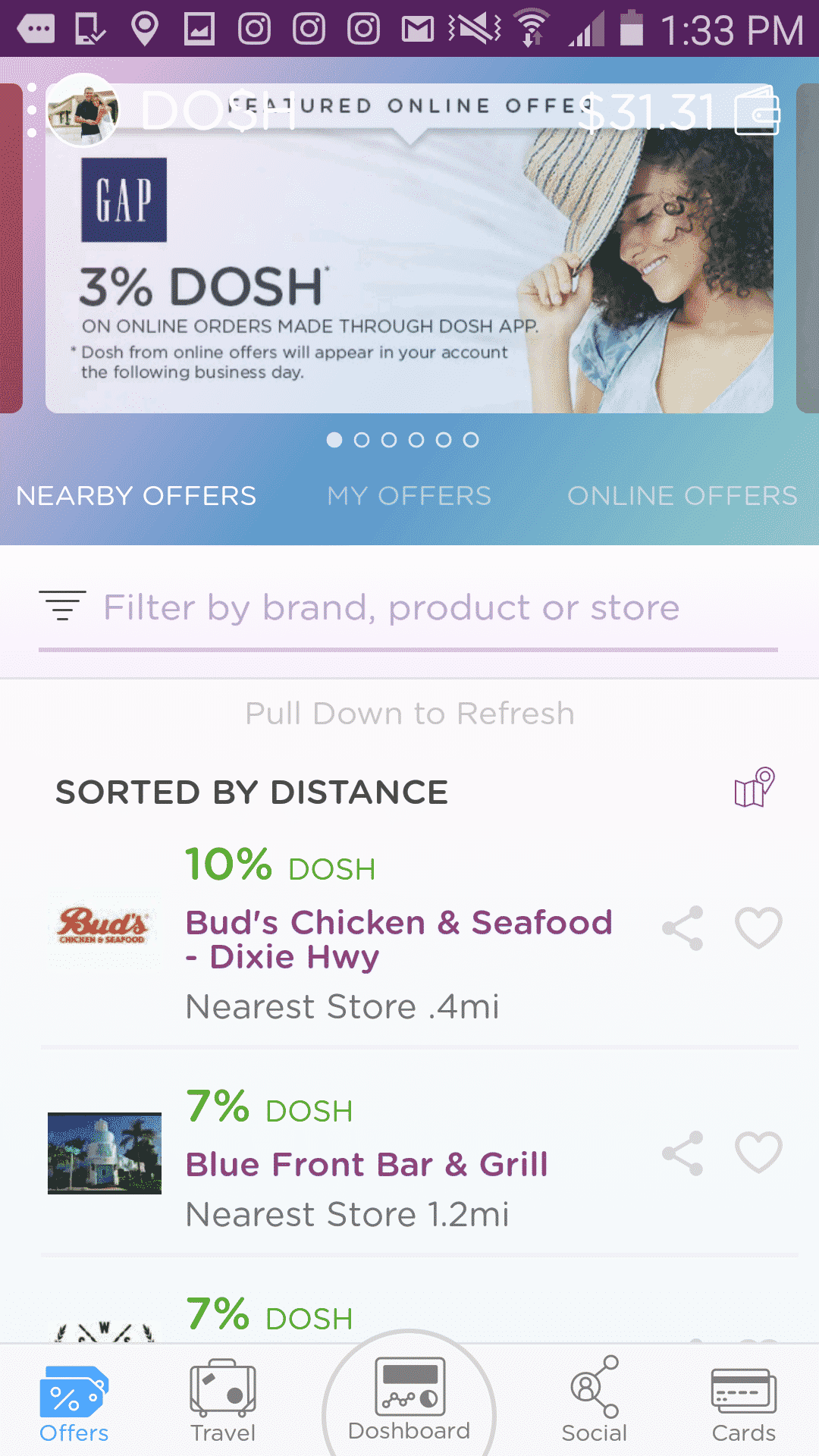Select the Nearby Offers tab

point(136,496)
